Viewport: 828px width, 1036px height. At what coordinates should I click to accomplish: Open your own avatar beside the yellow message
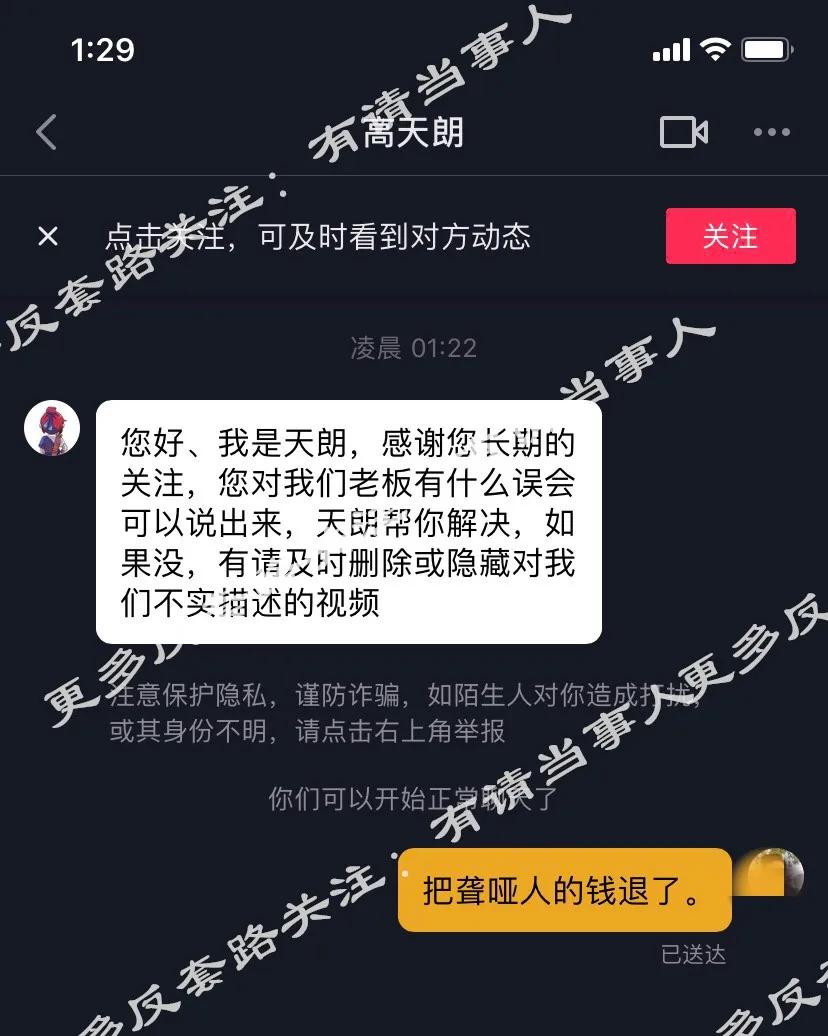click(x=774, y=874)
